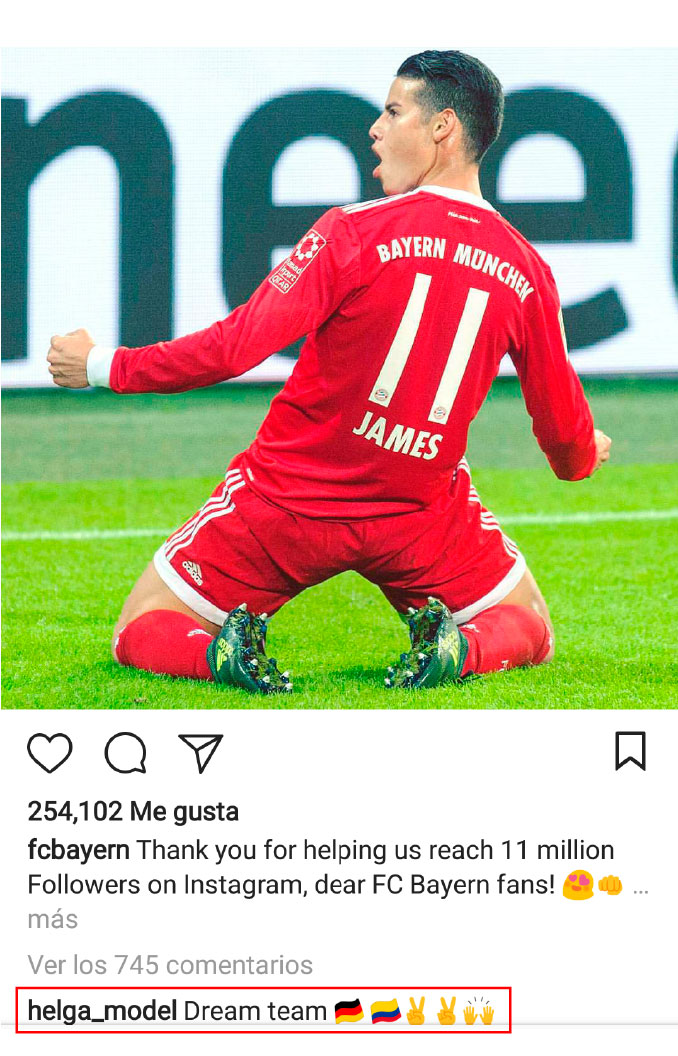The height and width of the screenshot is (1056, 678).
Task: Share the post via the paper plane icon
Action: (200, 752)
